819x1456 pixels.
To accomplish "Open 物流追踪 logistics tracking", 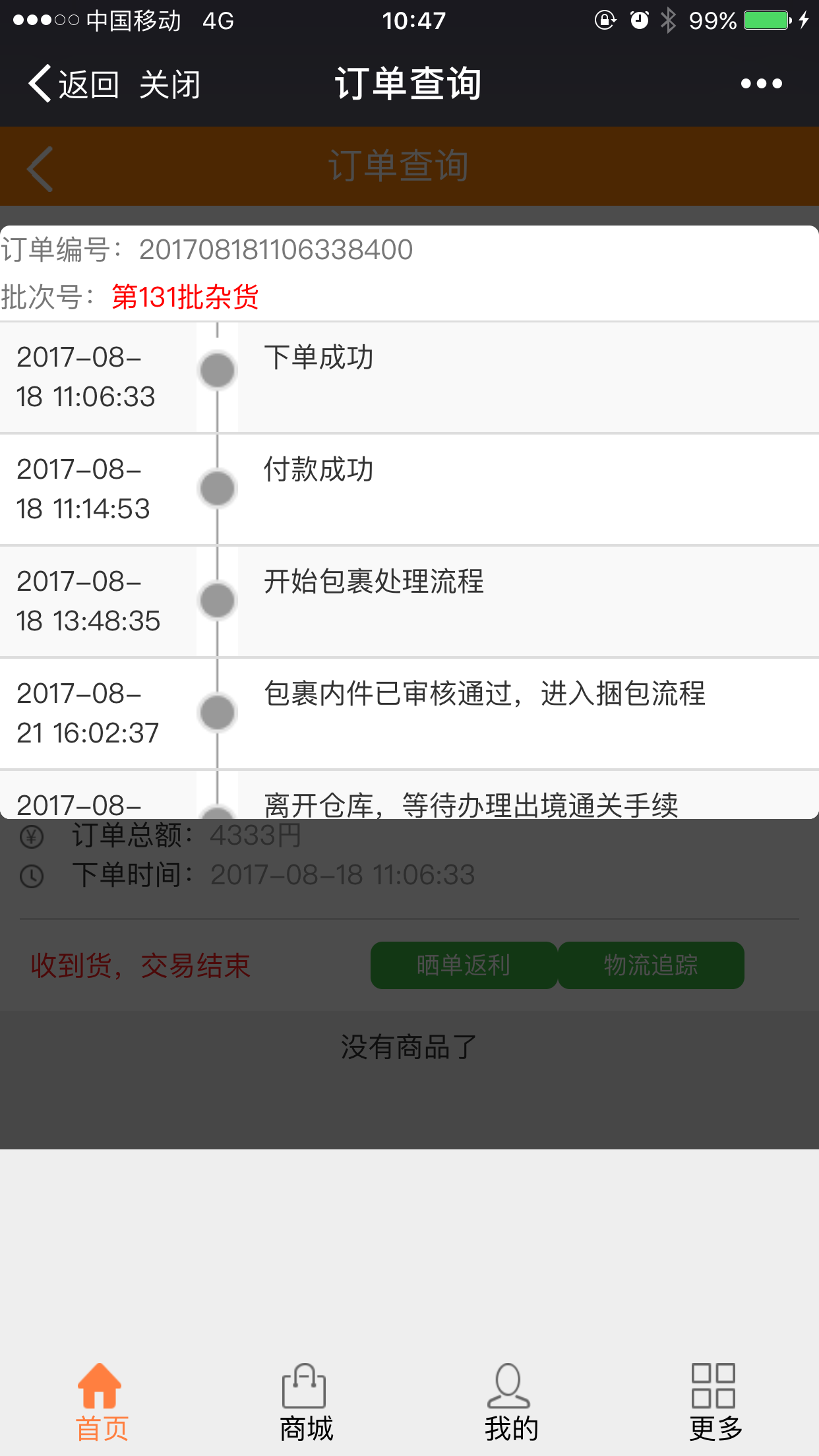I will point(651,965).
